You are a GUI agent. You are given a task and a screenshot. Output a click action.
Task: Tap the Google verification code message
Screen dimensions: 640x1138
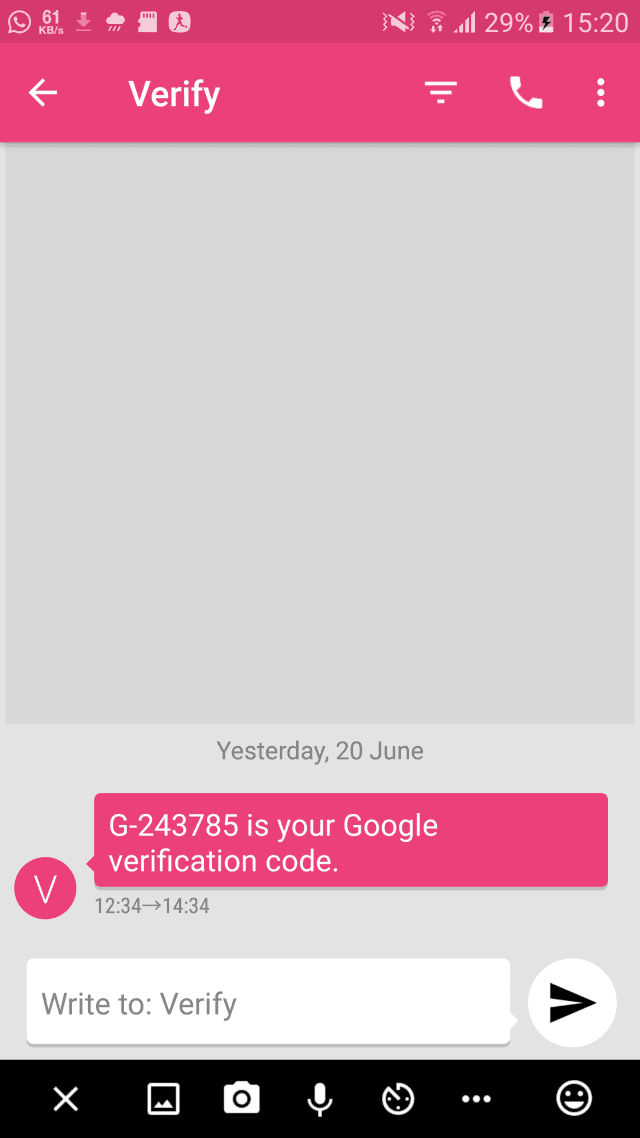pos(350,842)
